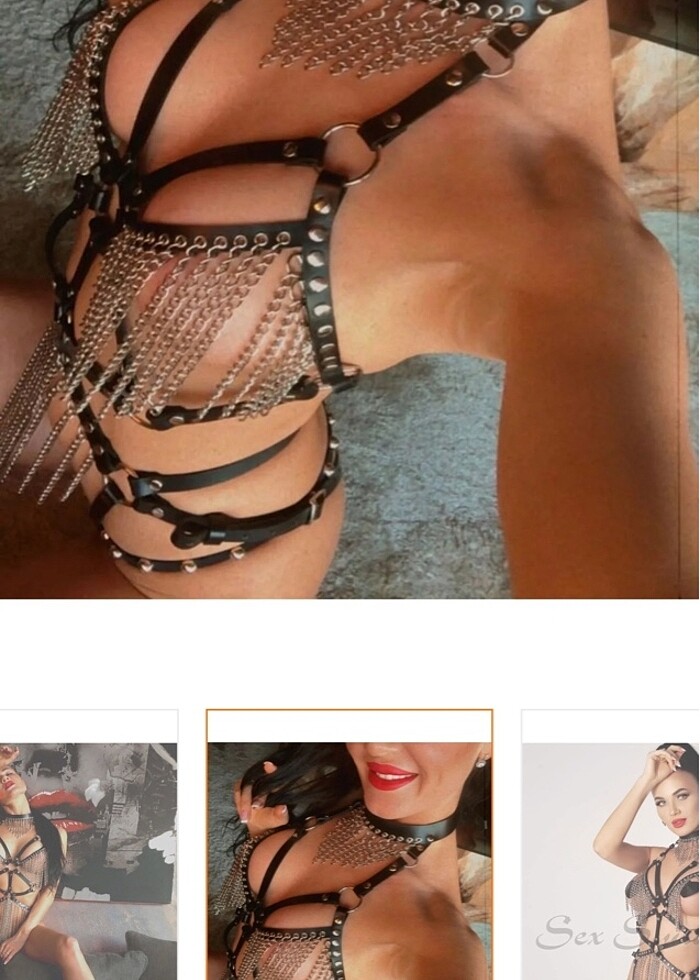Tap the orange-outlined selected thumbnail

click(349, 860)
